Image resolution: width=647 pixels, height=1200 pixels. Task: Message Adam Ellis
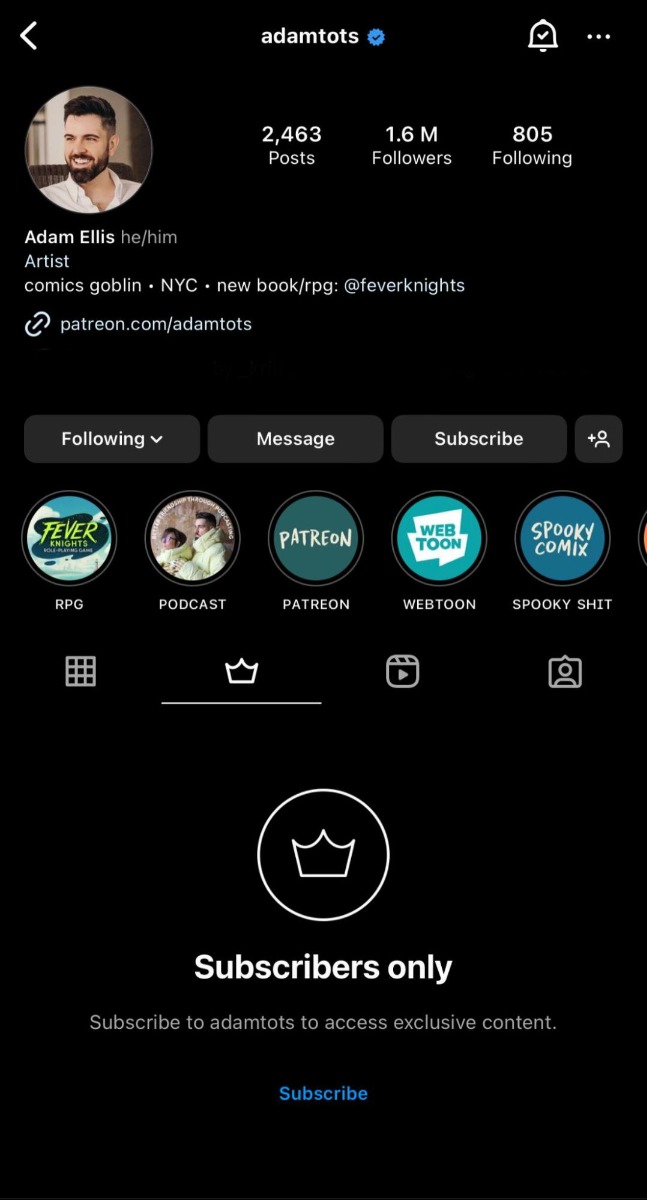[x=295, y=439]
